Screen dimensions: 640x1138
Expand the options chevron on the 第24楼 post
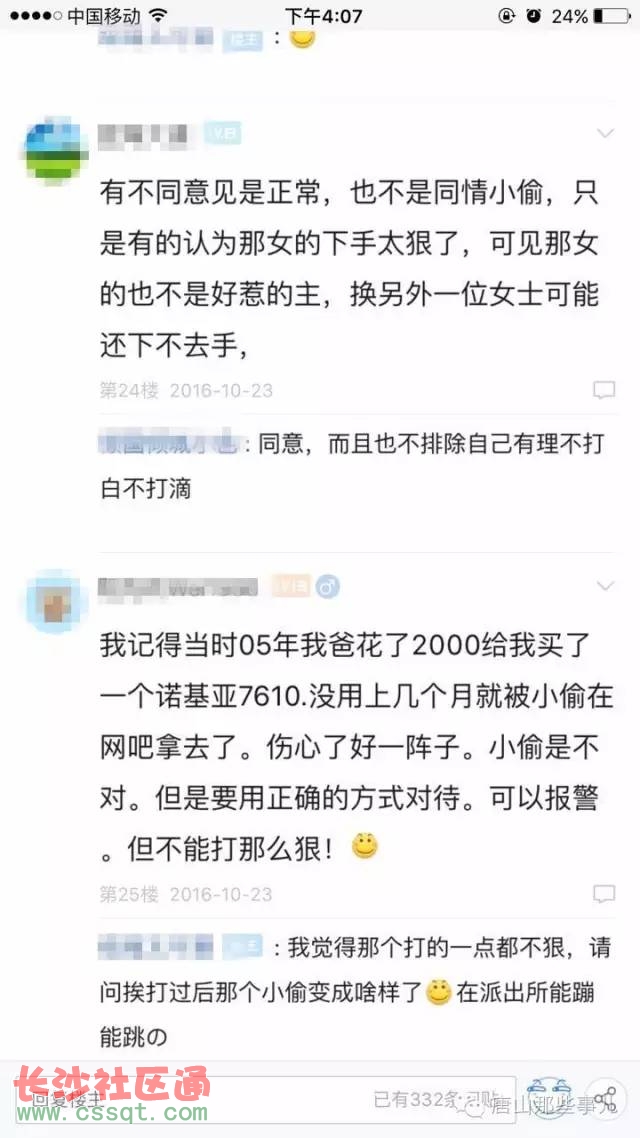click(604, 134)
